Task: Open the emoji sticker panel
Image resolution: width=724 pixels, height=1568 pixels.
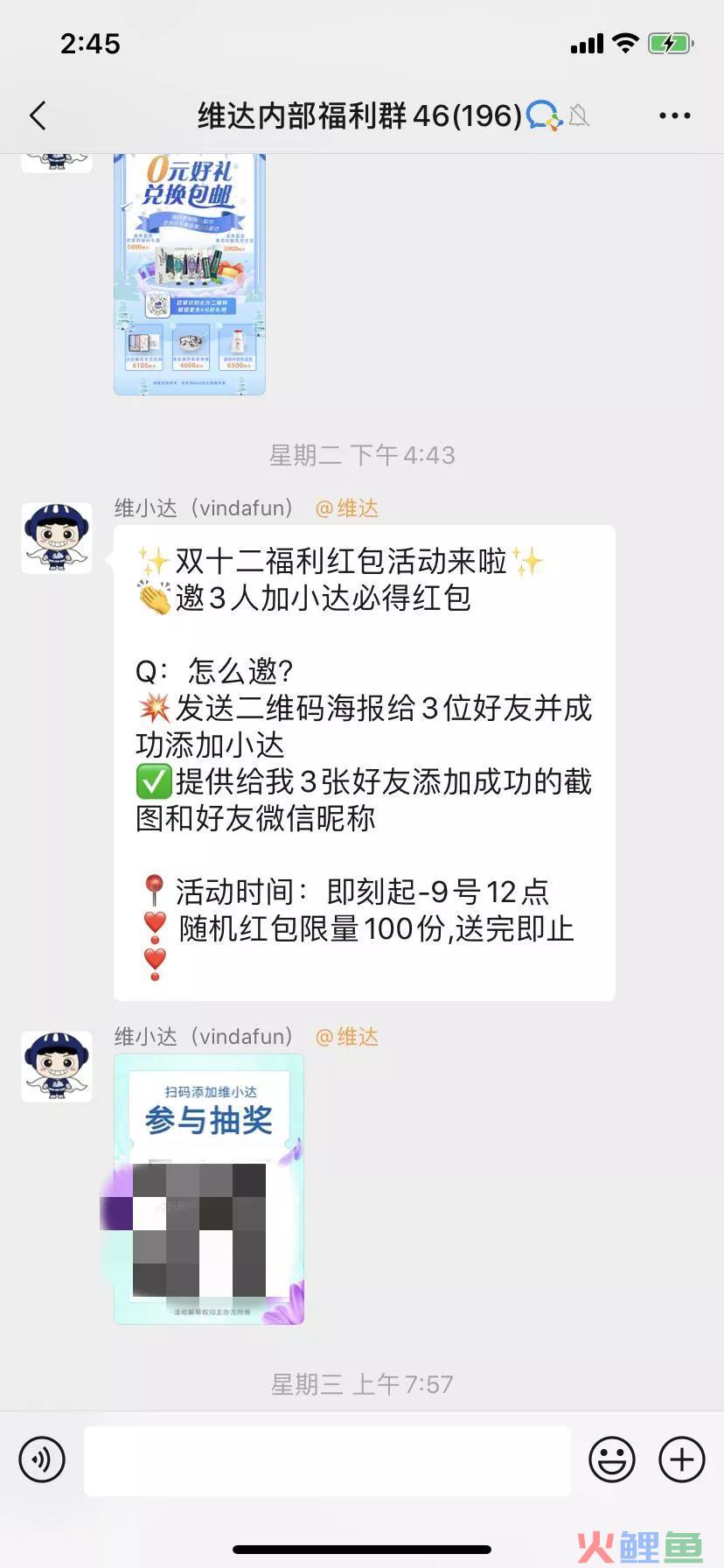Action: [612, 1459]
